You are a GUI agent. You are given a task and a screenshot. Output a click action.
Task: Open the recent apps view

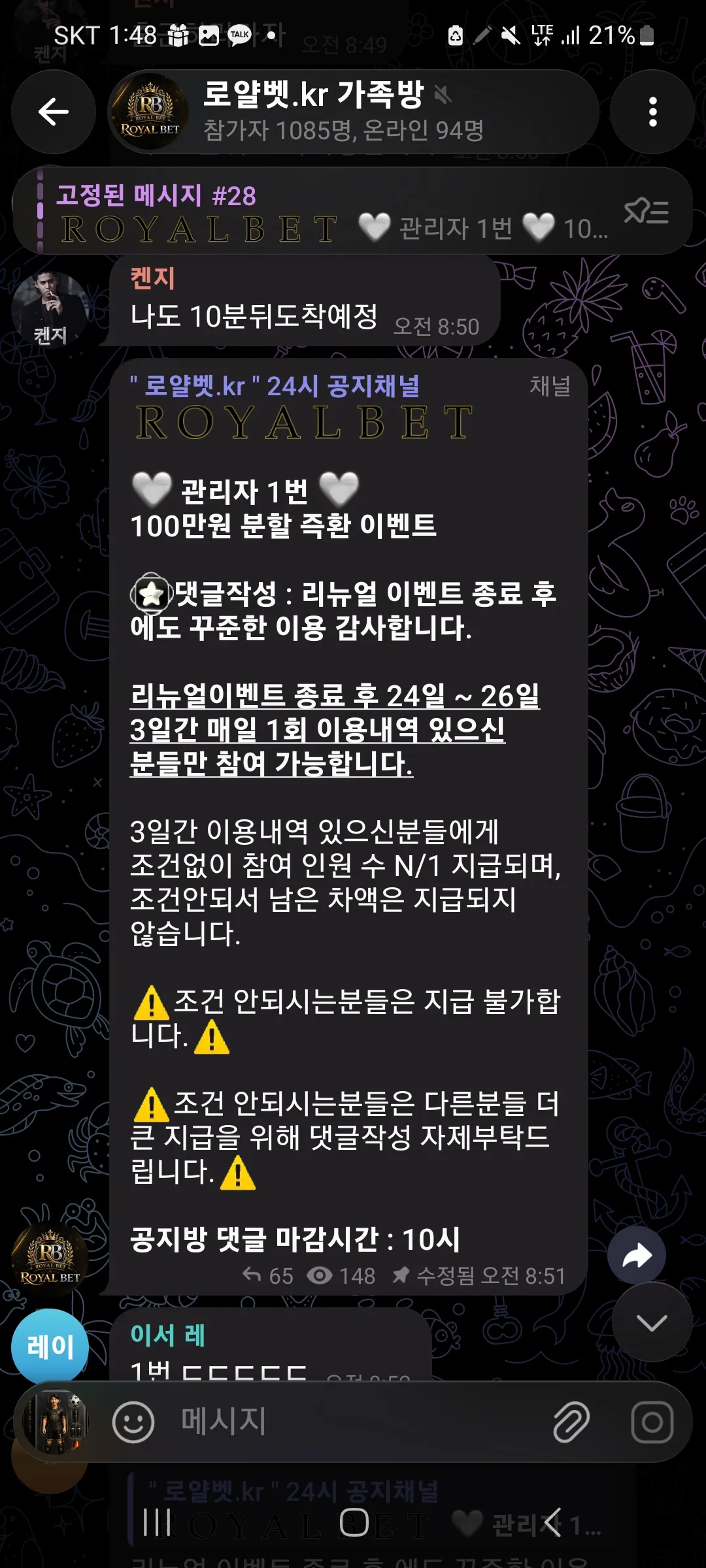click(x=157, y=1522)
